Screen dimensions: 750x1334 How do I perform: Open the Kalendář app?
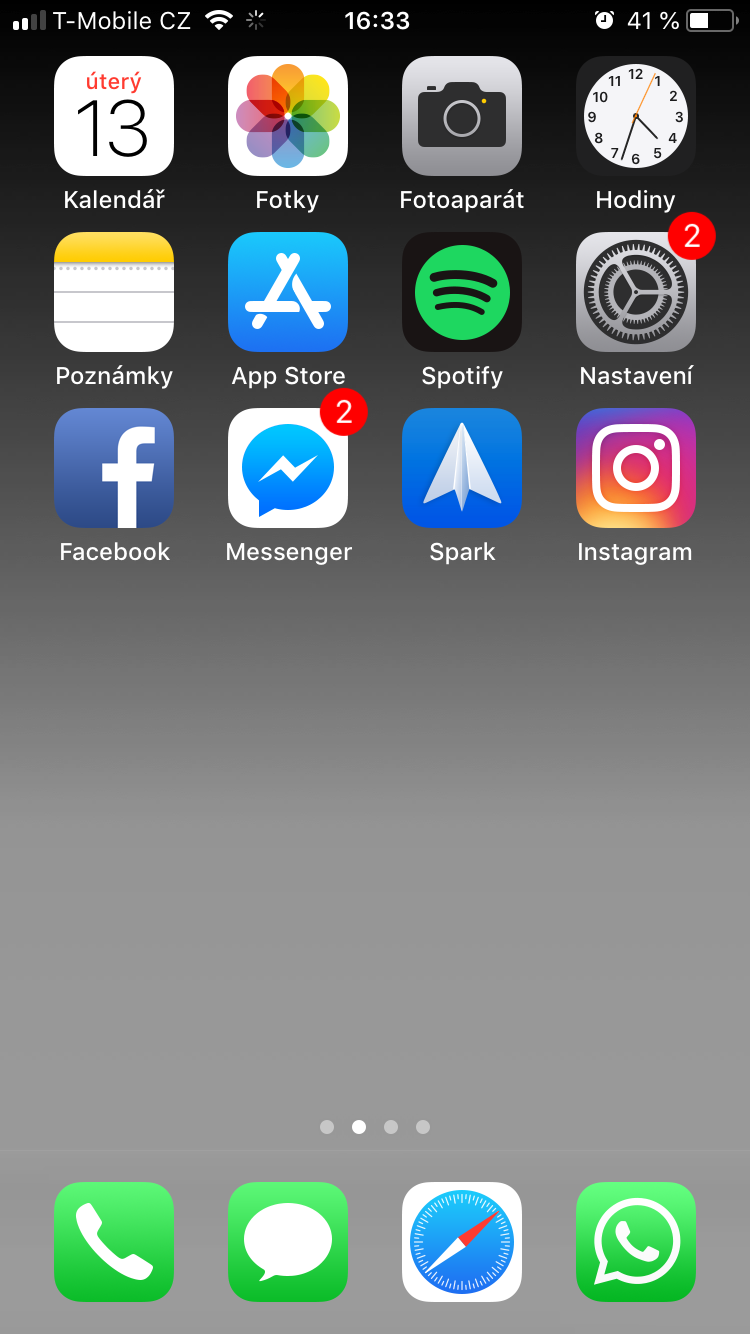click(114, 116)
